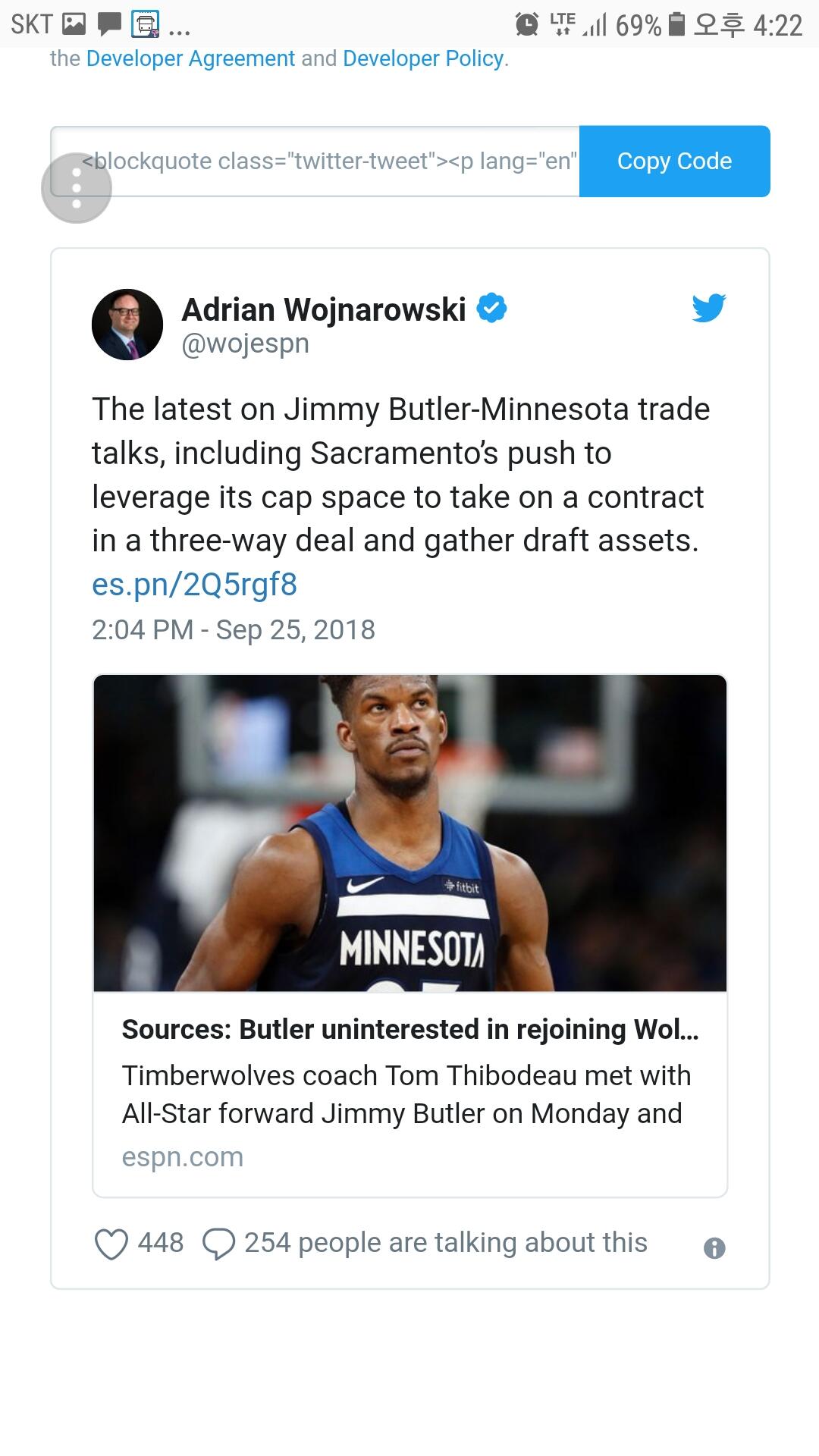This screenshot has width=819, height=1456.
Task: Open the Developer Agreement link
Action: coord(190,58)
